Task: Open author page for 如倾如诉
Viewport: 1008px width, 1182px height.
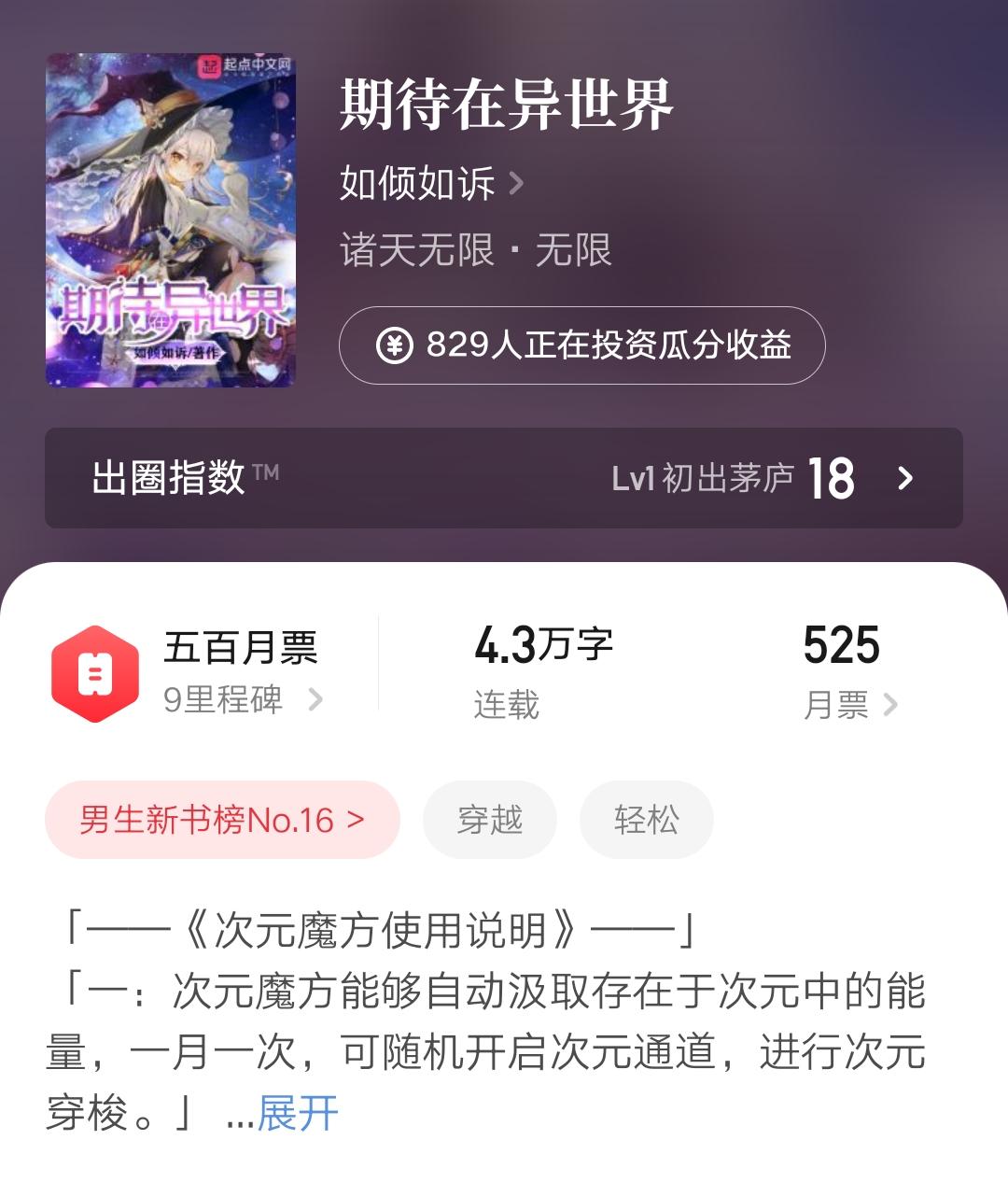Action: [430, 183]
